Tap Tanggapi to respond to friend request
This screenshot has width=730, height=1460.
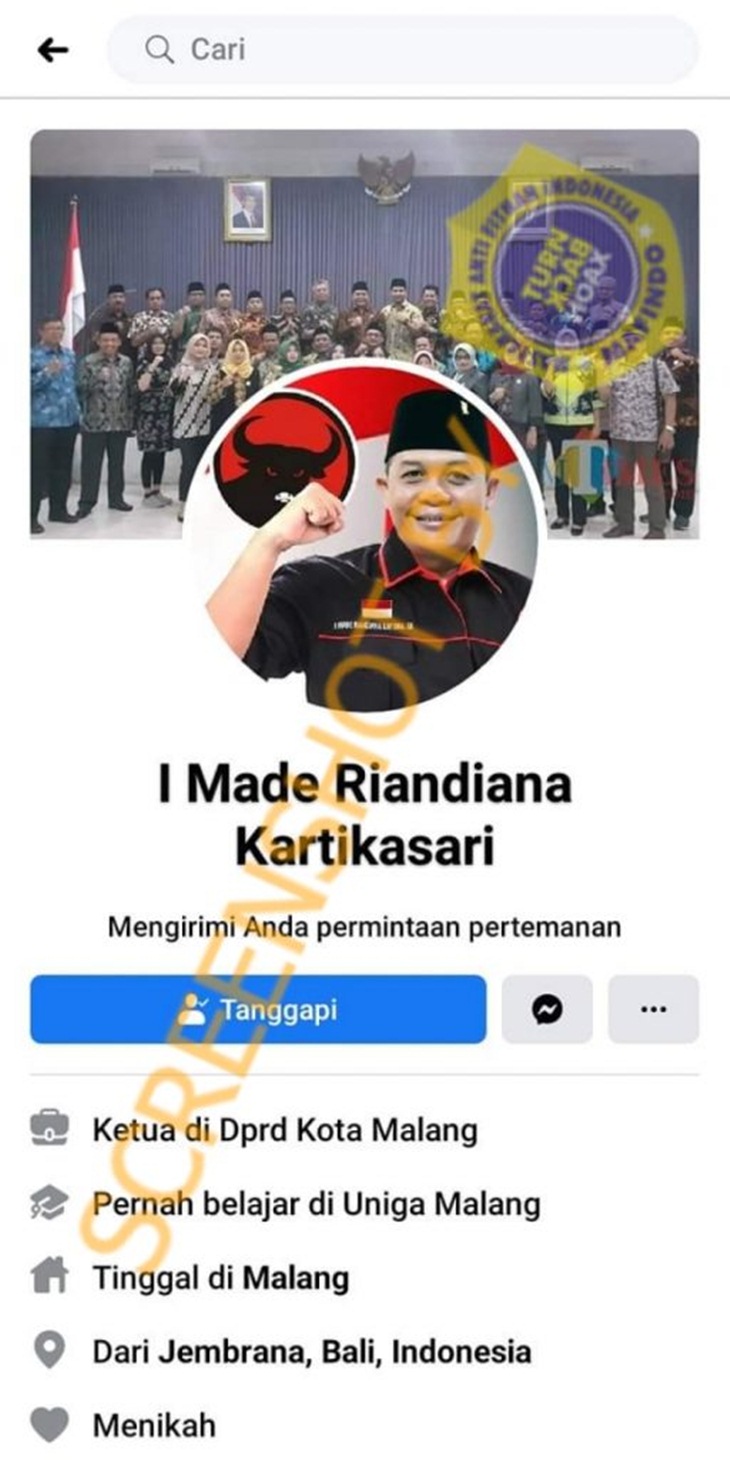pyautogui.click(x=258, y=1009)
